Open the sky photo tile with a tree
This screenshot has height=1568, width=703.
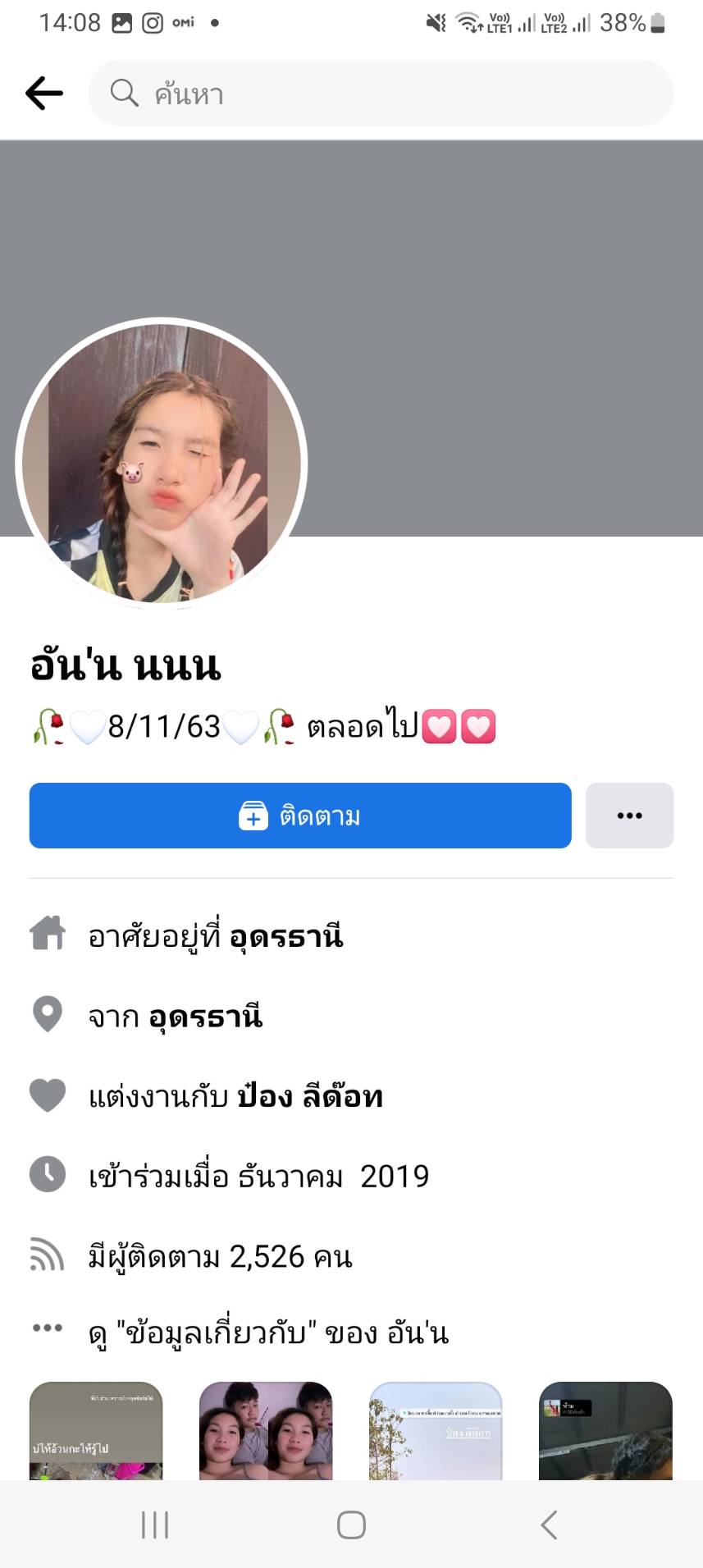click(x=436, y=1431)
